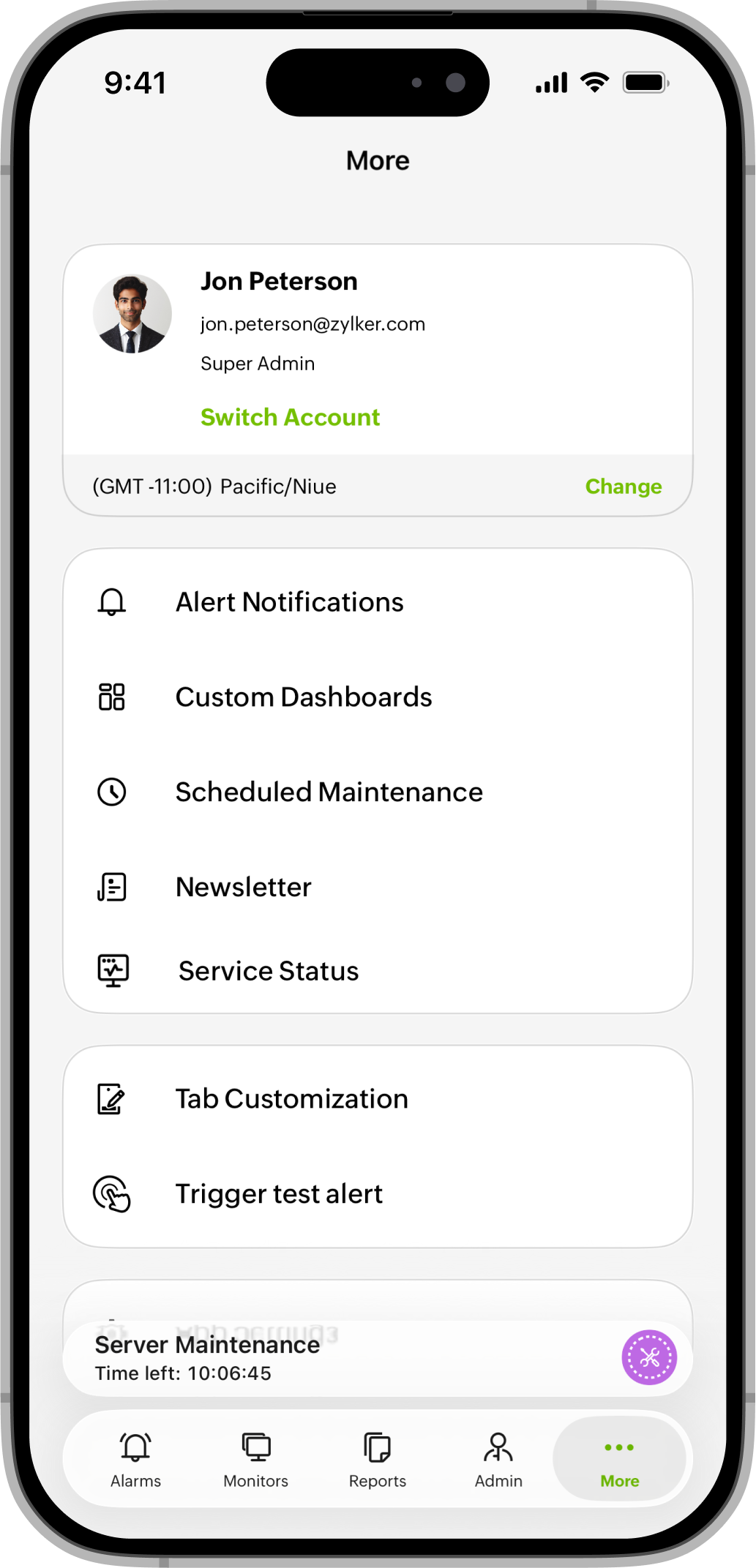Screen dimensions: 756x1568
Task: Select Trigger test alert
Action: (x=279, y=1194)
